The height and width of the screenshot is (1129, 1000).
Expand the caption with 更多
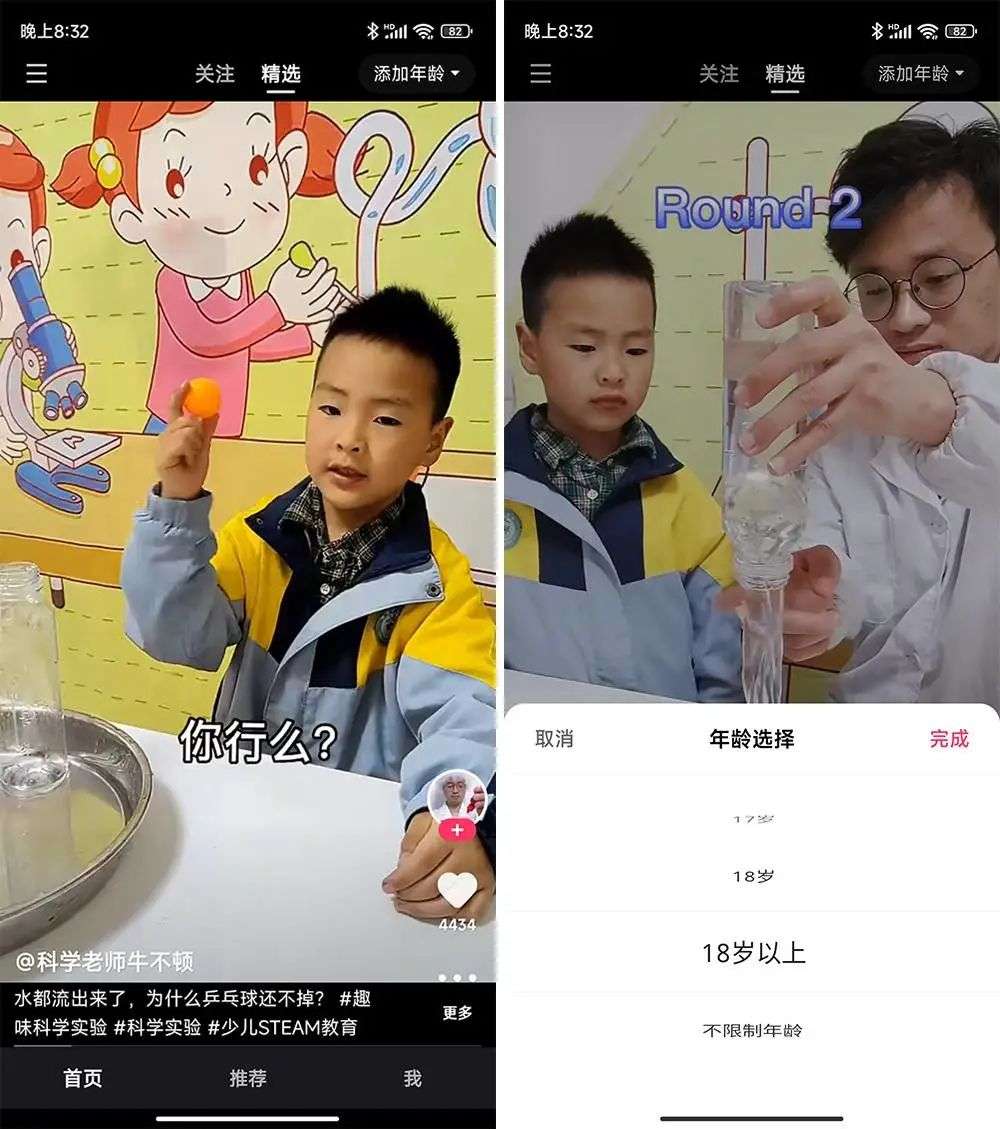[457, 1013]
